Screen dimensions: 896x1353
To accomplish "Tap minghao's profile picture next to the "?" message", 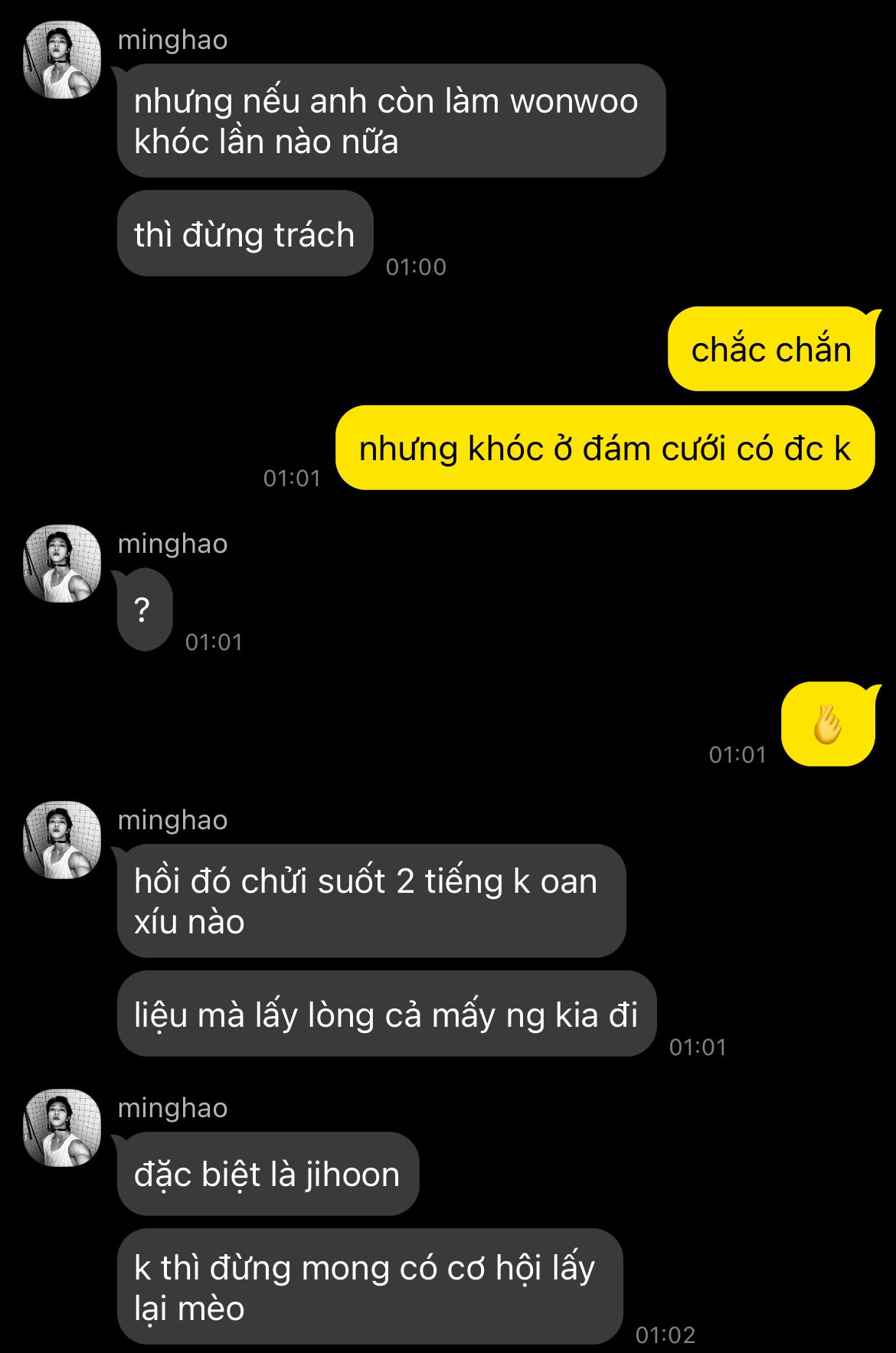I will pyautogui.click(x=62, y=564).
